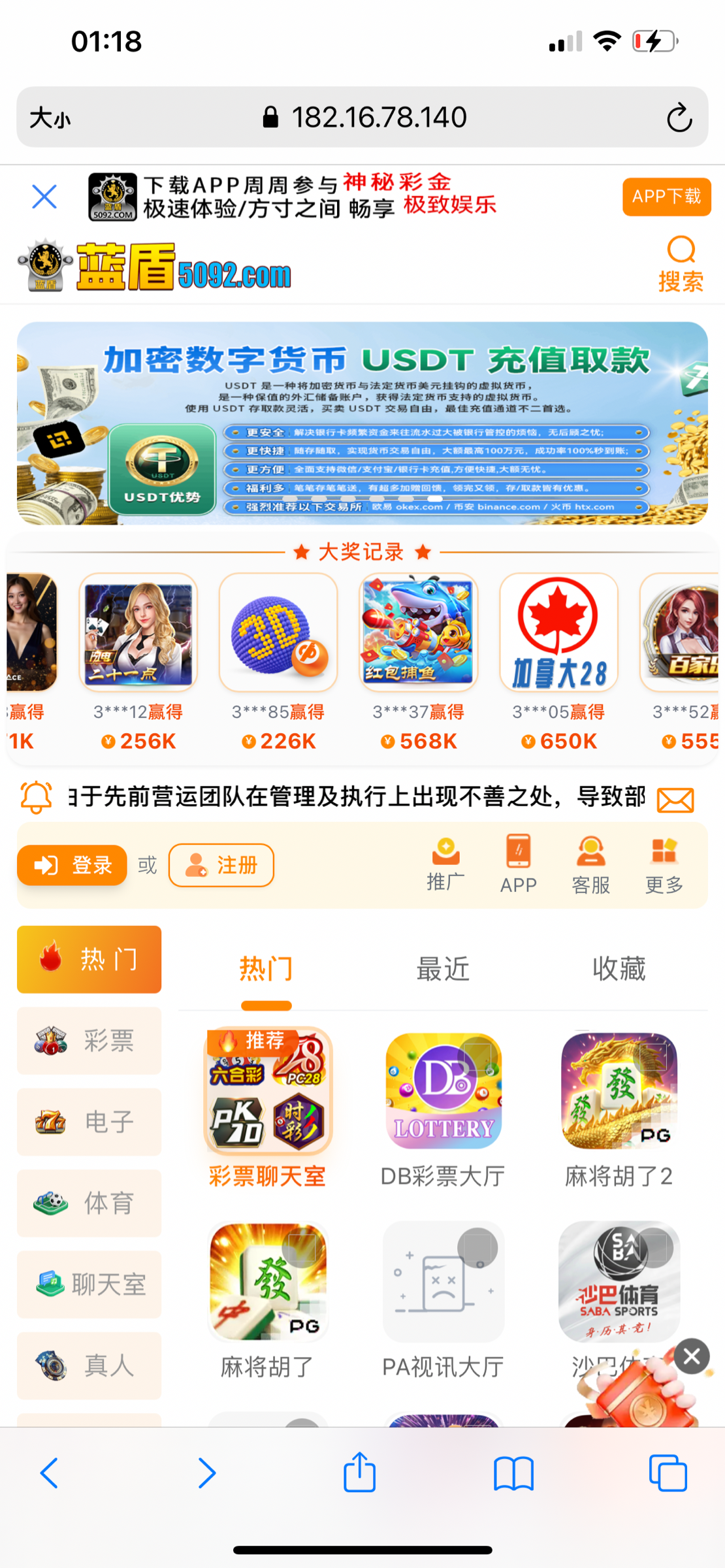Select the 真人 category
Image resolution: width=725 pixels, height=1568 pixels.
(x=89, y=1365)
